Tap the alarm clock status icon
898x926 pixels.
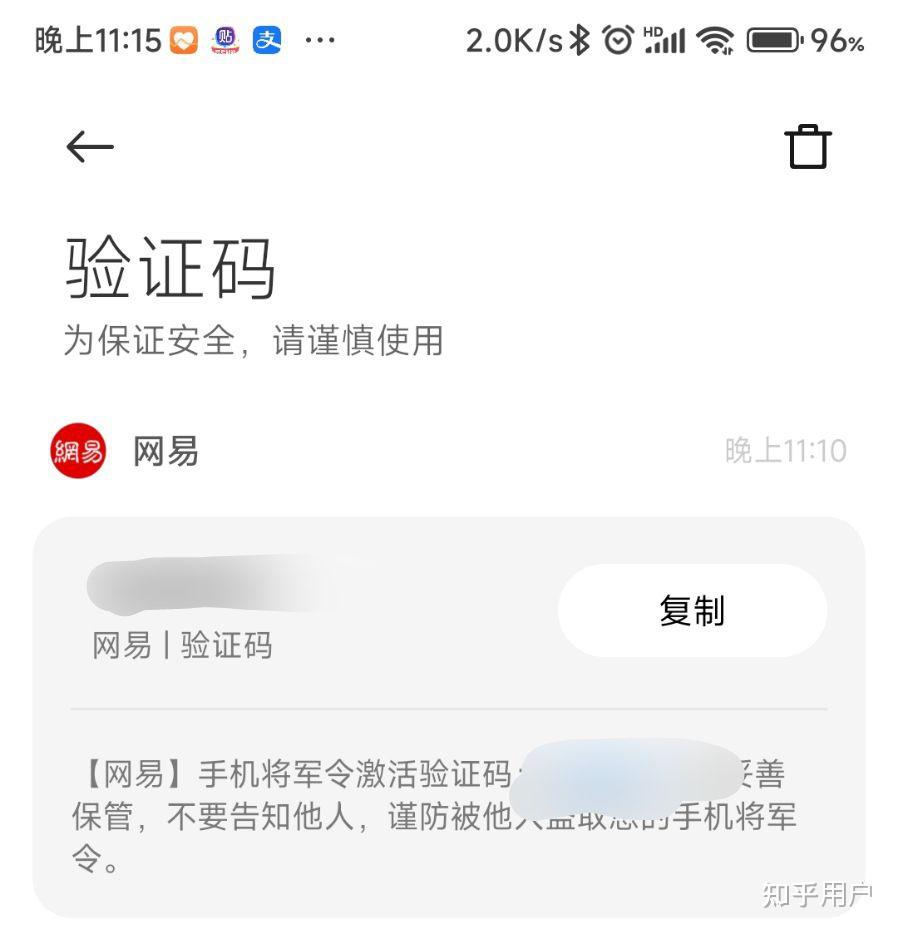tap(617, 38)
